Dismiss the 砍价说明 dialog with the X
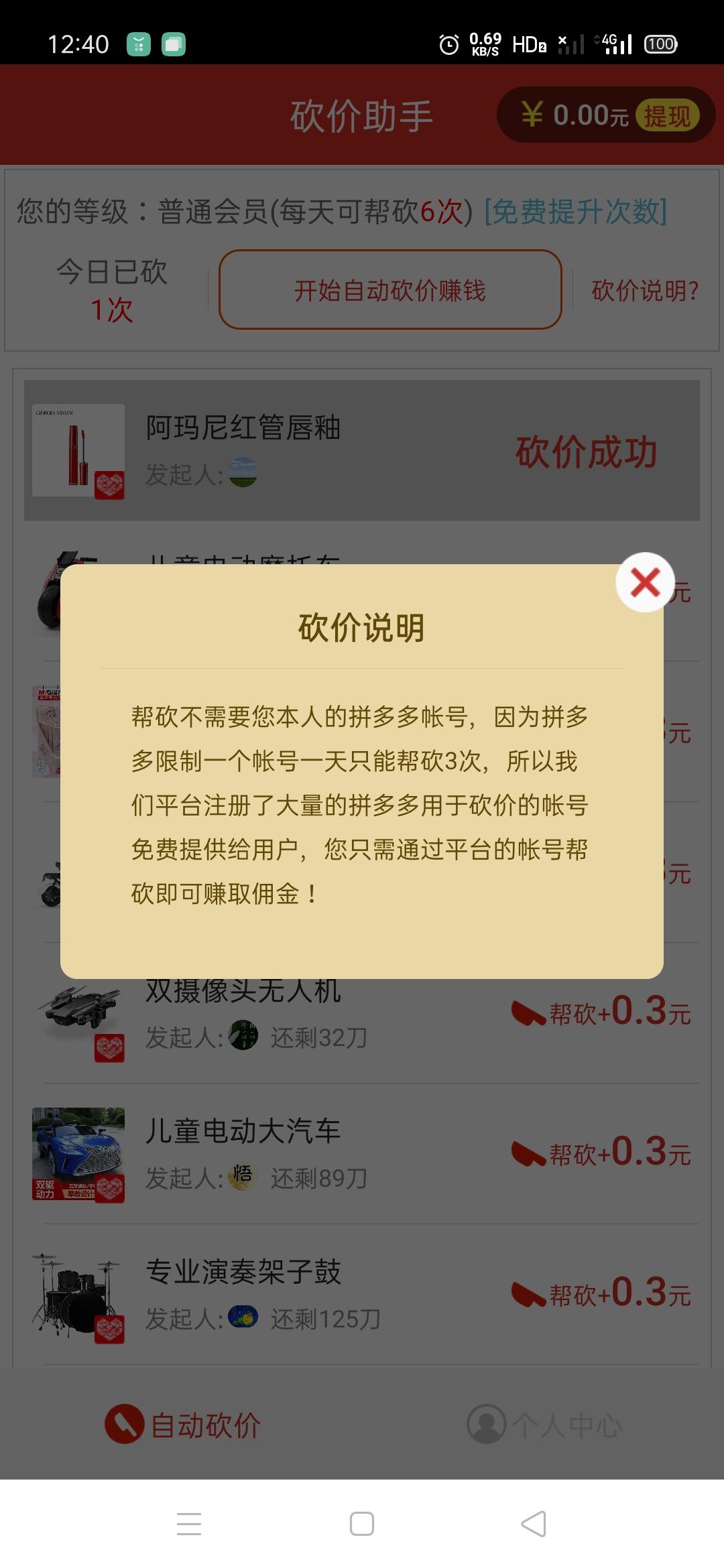This screenshot has width=724, height=1568. tap(645, 582)
